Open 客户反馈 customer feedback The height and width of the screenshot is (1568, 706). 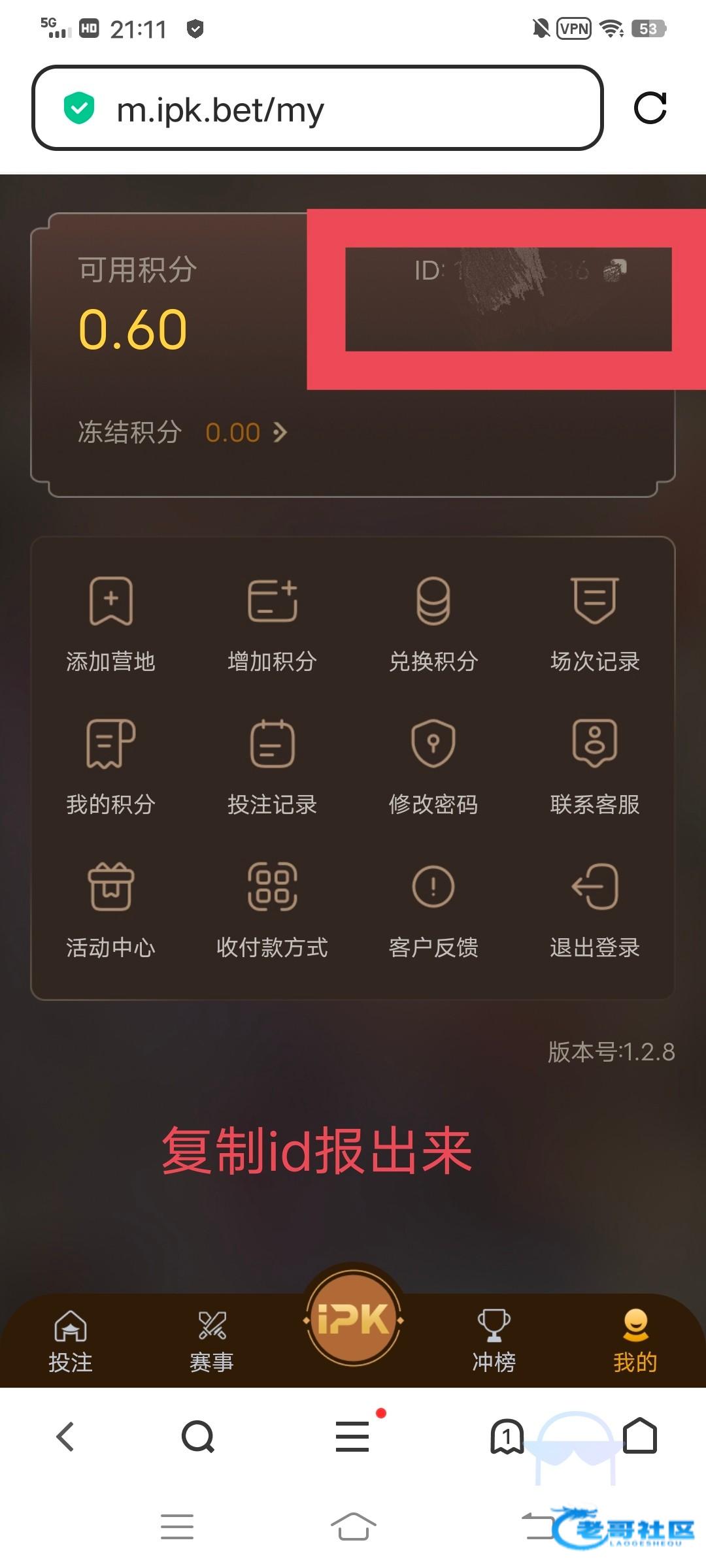433,909
